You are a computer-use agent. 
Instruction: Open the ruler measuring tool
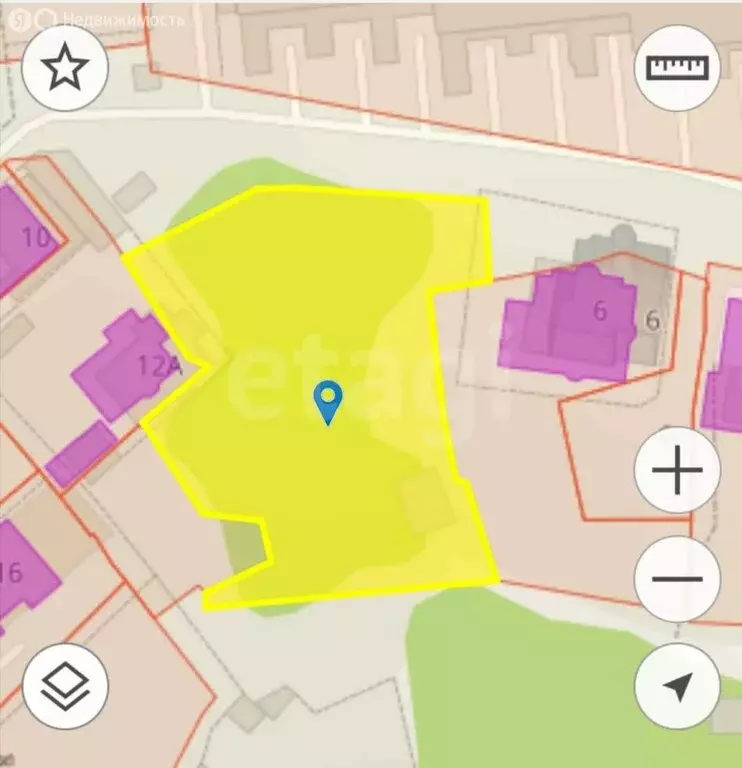677,67
